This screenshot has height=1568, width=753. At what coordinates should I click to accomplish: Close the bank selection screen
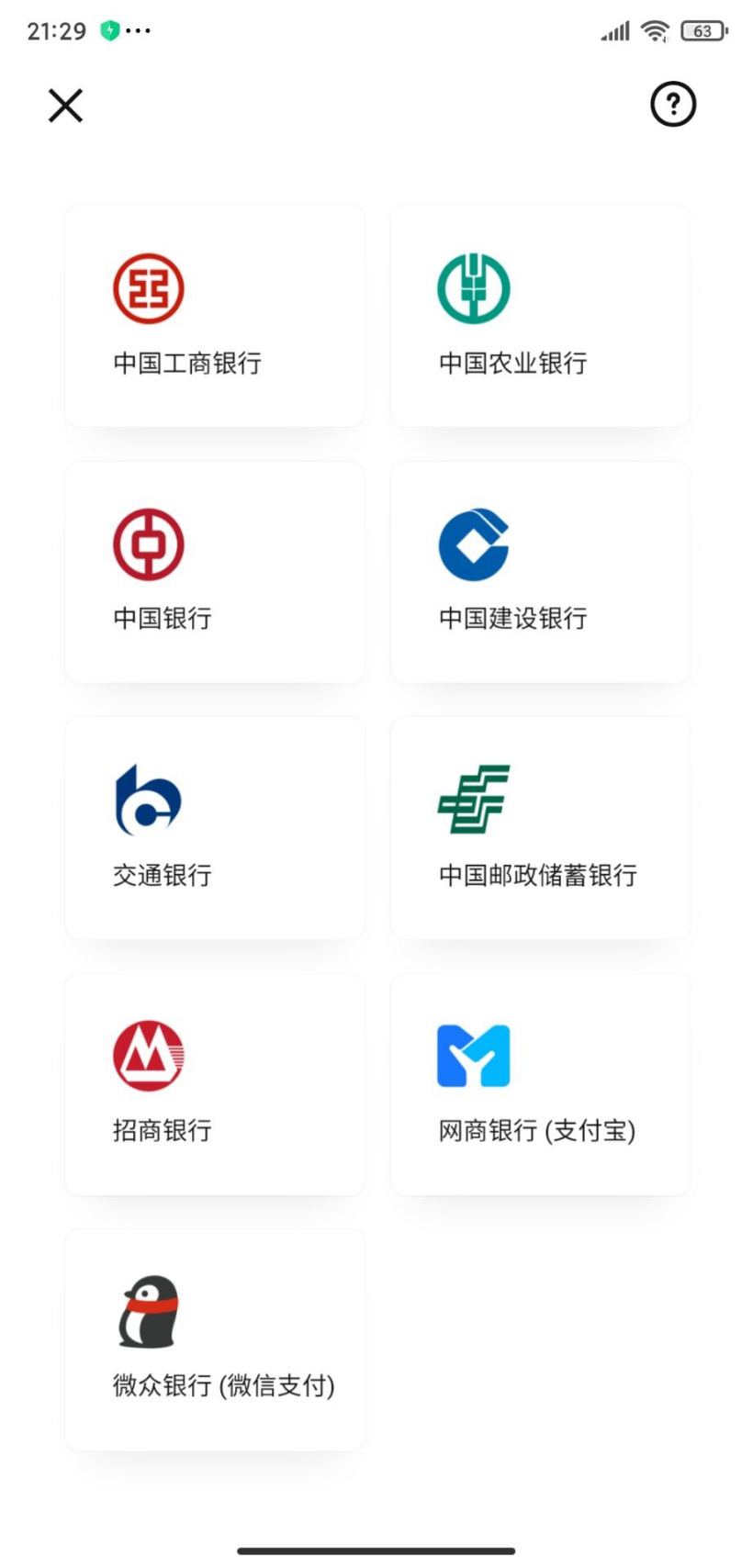pos(65,106)
